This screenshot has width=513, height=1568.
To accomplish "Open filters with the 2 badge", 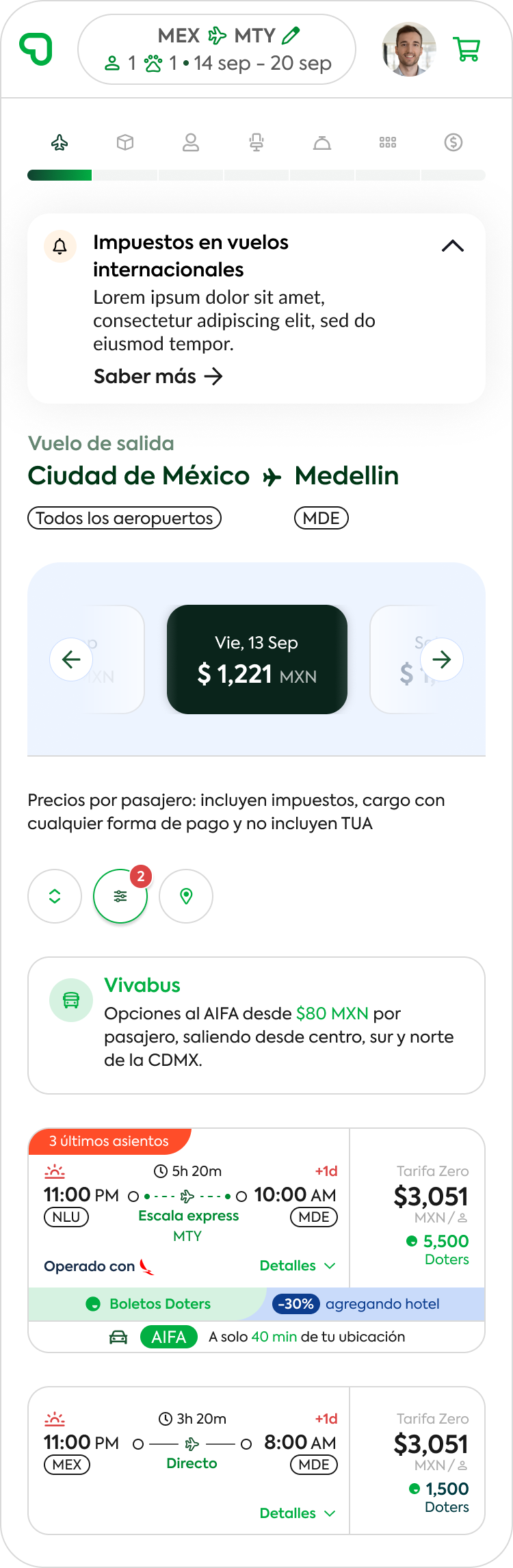I will click(x=120, y=896).
